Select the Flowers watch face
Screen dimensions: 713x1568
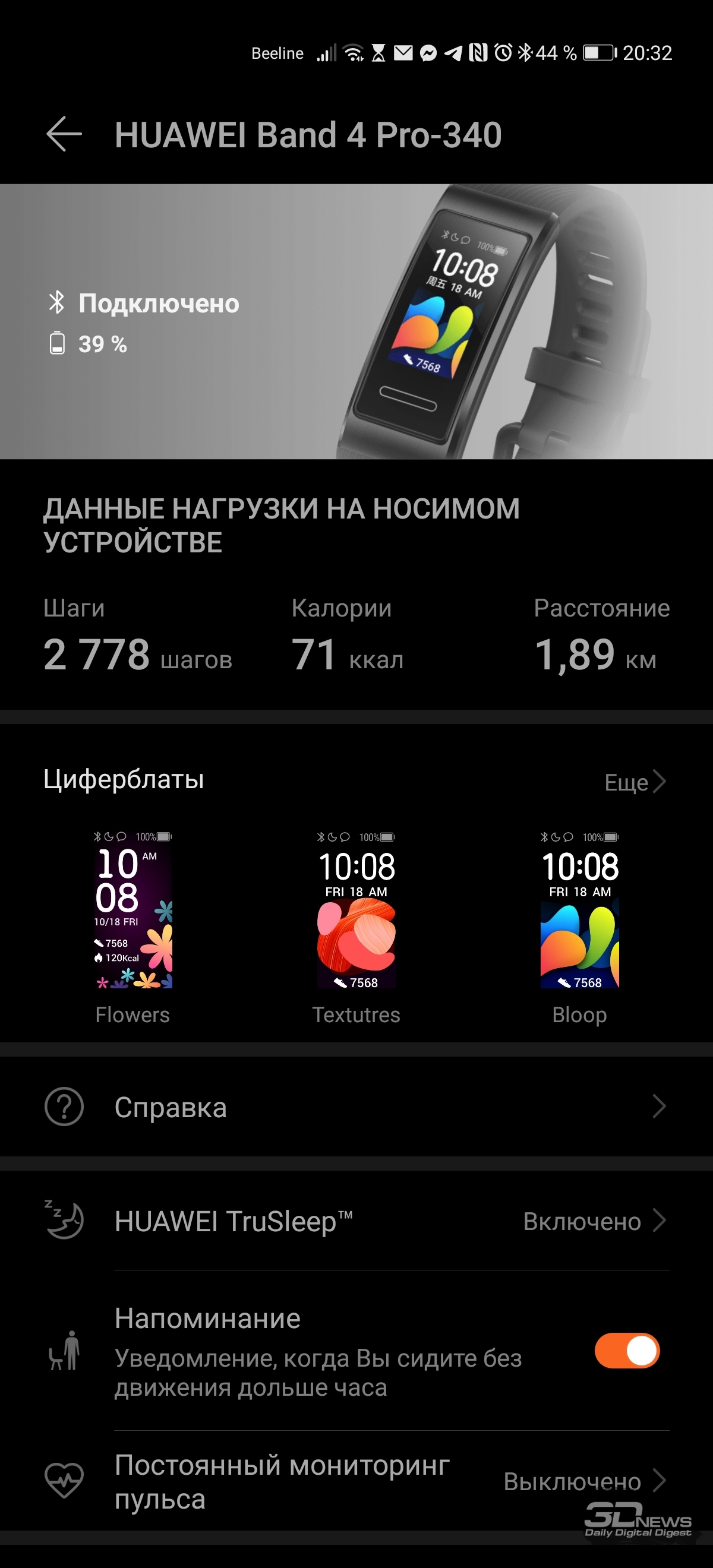tap(132, 927)
